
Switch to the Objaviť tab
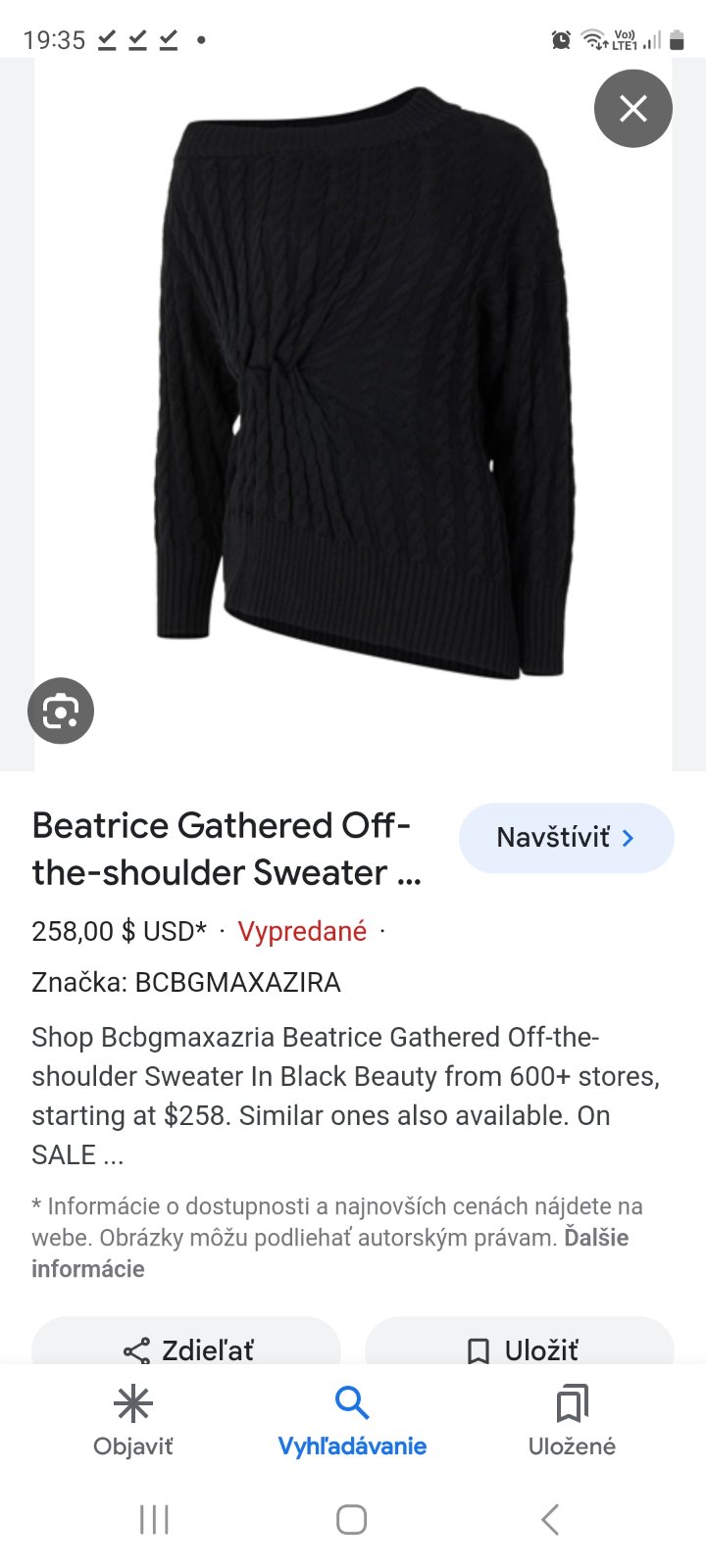pos(133,1421)
